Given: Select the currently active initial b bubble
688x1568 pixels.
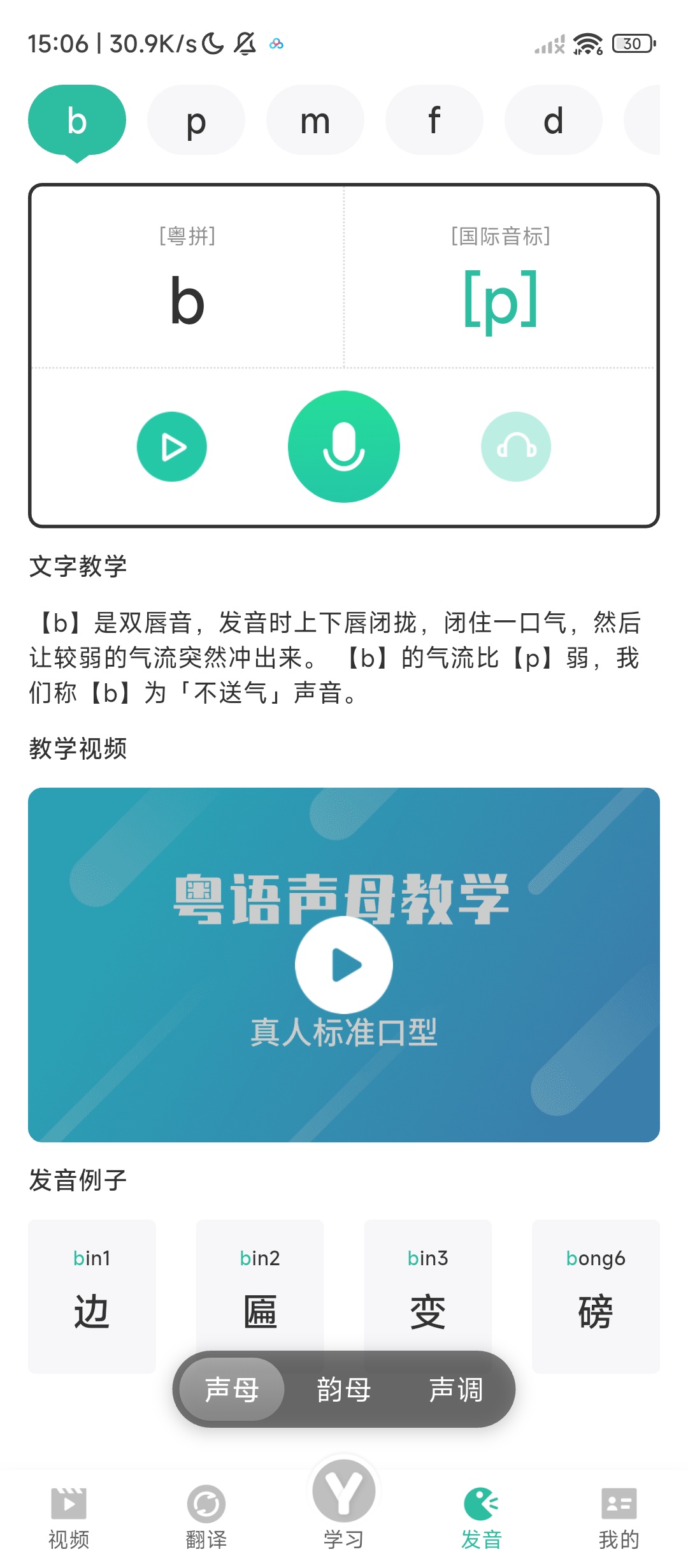Looking at the screenshot, I should [x=78, y=120].
